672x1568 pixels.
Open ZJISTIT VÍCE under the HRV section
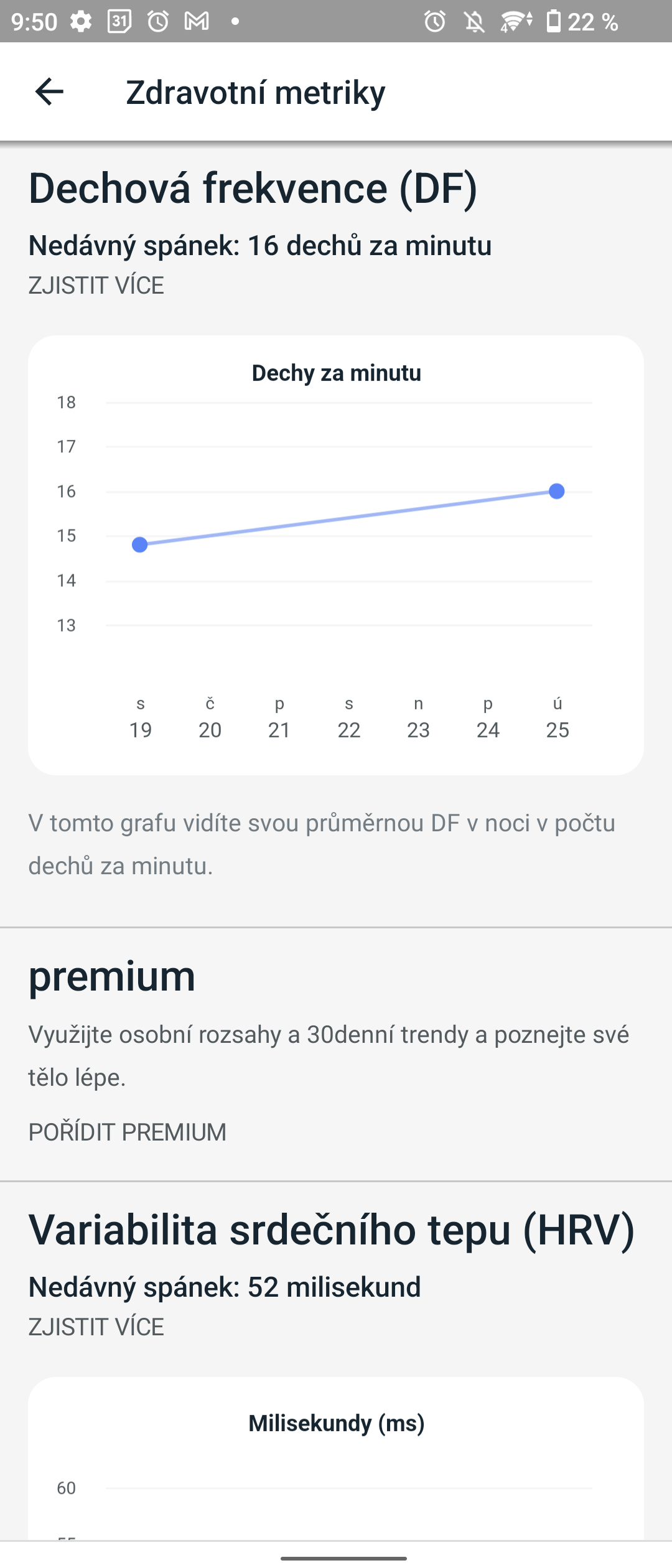point(95,1327)
